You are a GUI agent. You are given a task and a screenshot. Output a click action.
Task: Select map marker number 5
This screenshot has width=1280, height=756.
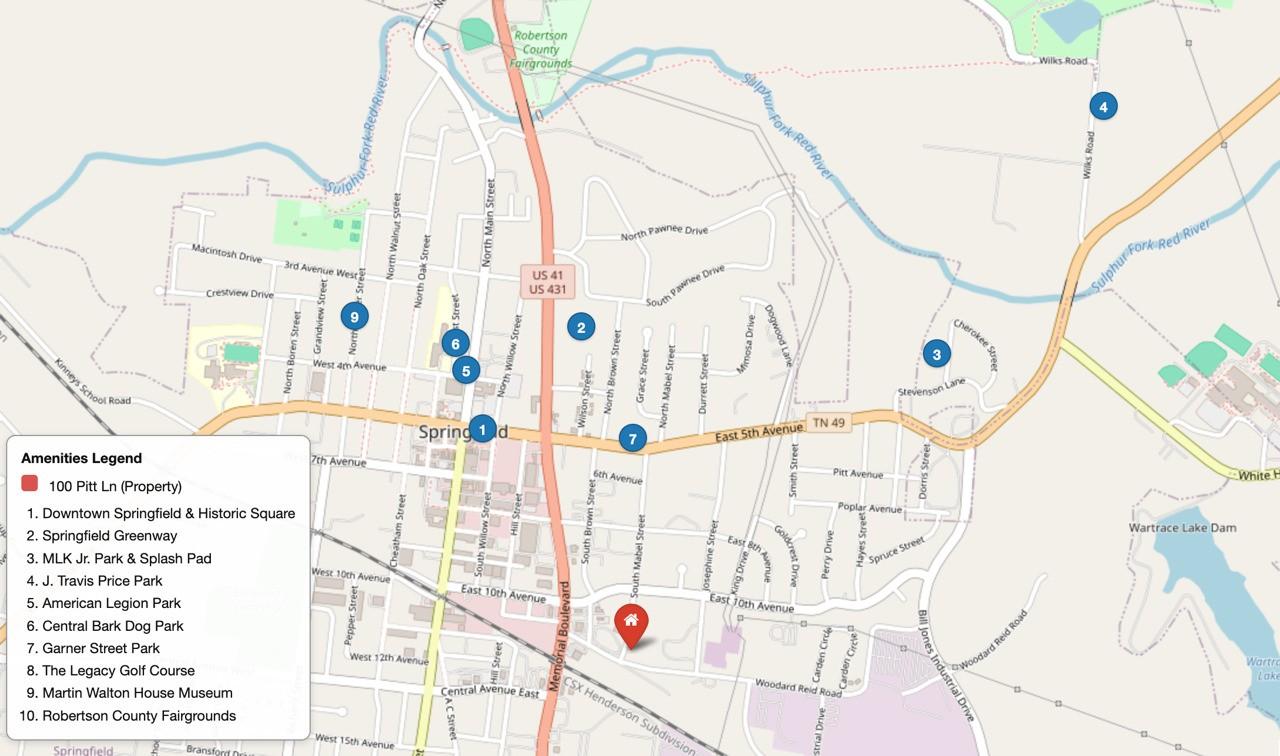pos(465,370)
